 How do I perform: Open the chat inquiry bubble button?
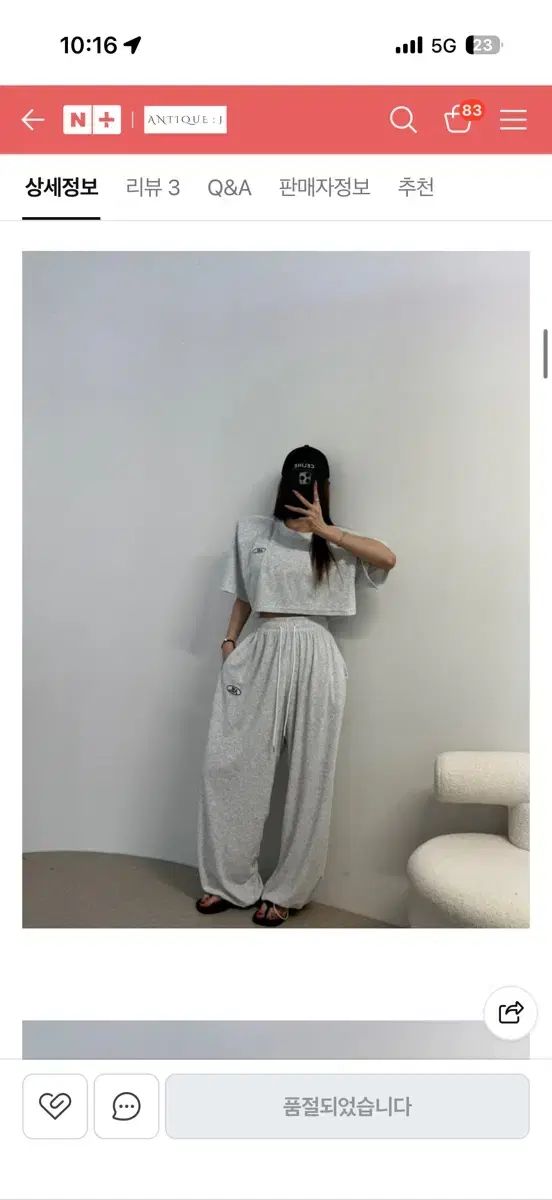(126, 1106)
